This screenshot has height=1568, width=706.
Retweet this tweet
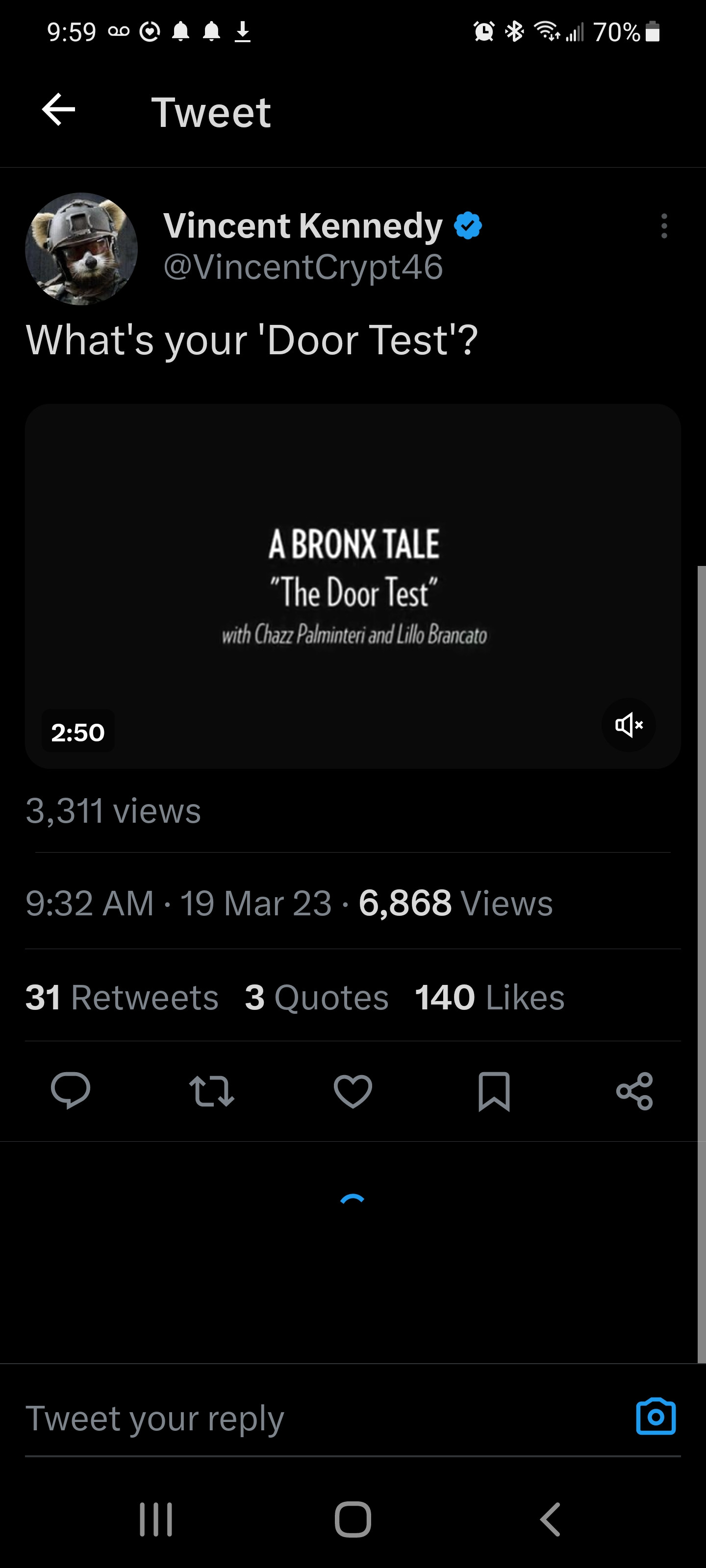211,1091
